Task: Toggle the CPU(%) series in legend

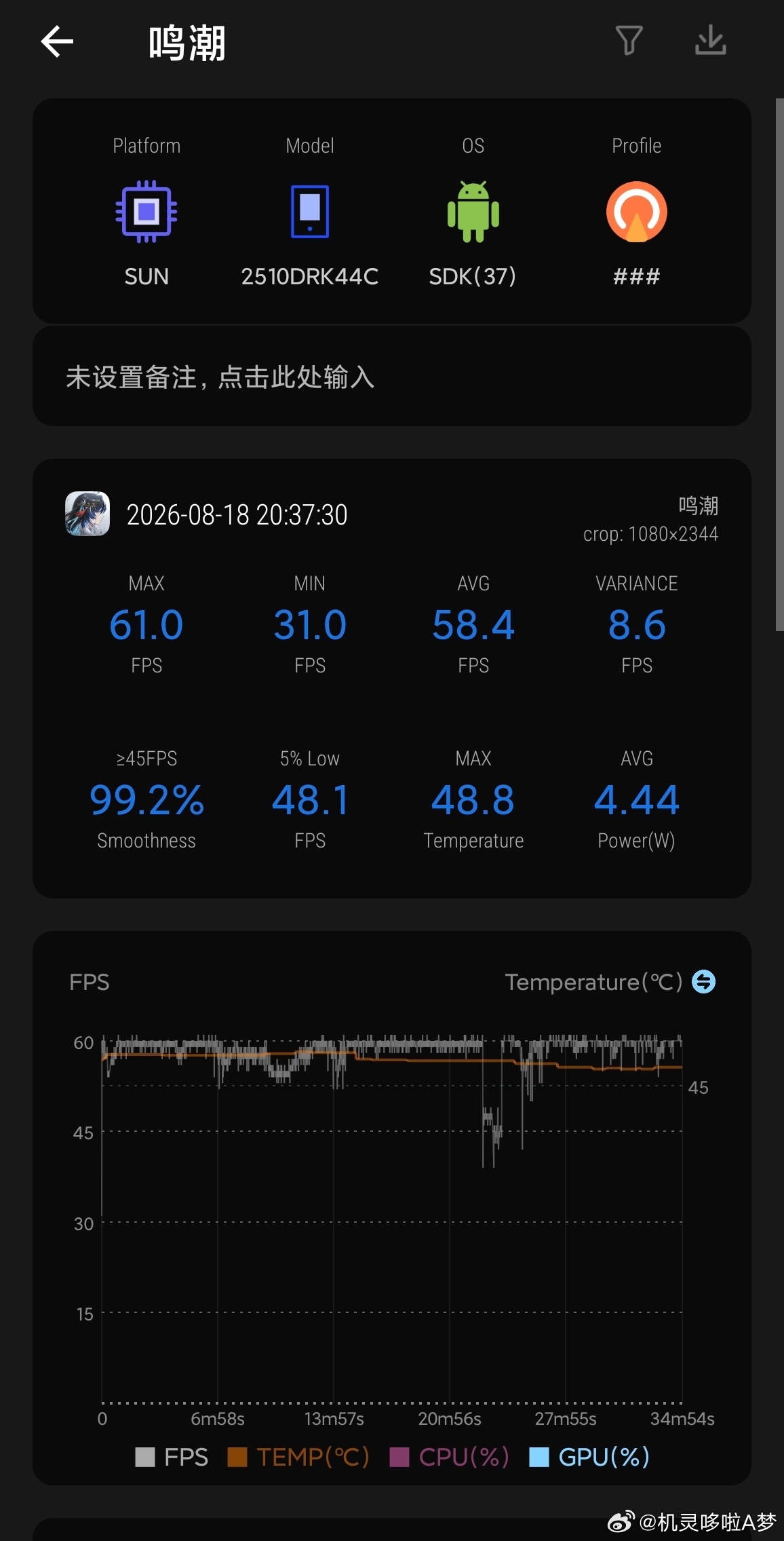Action: 450,1457
